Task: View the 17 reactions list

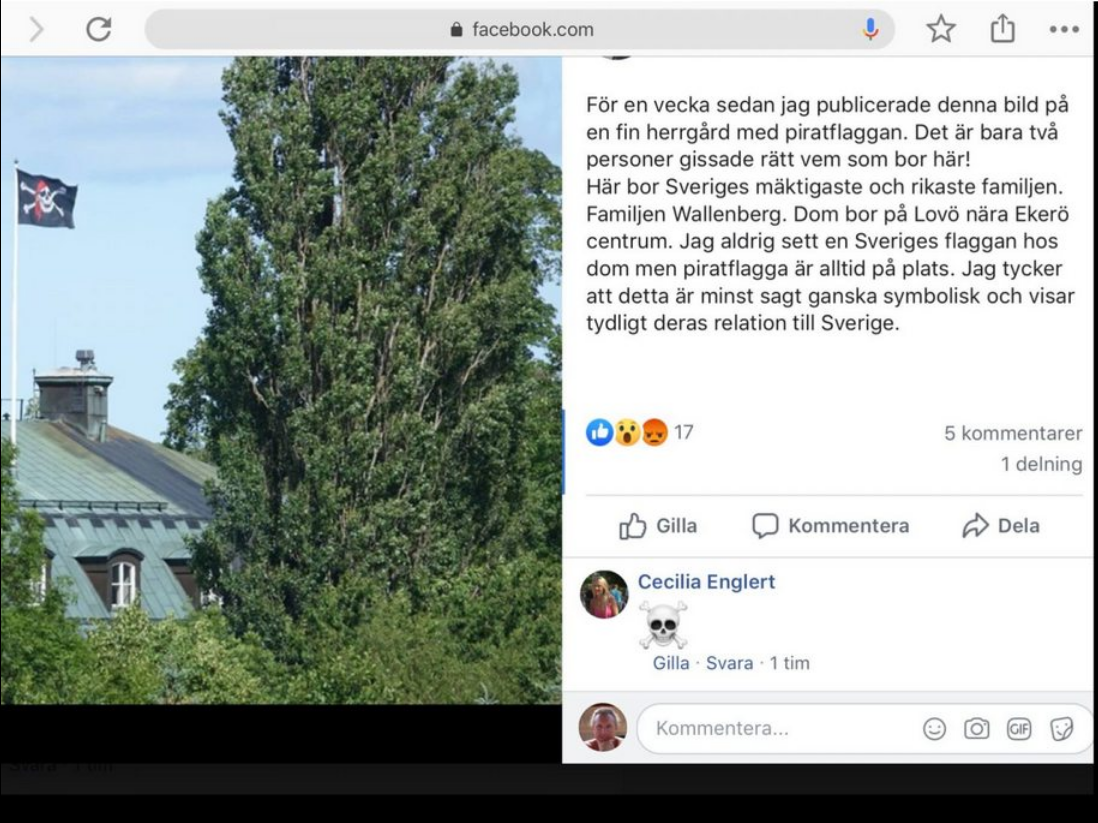Action: click(x=640, y=433)
